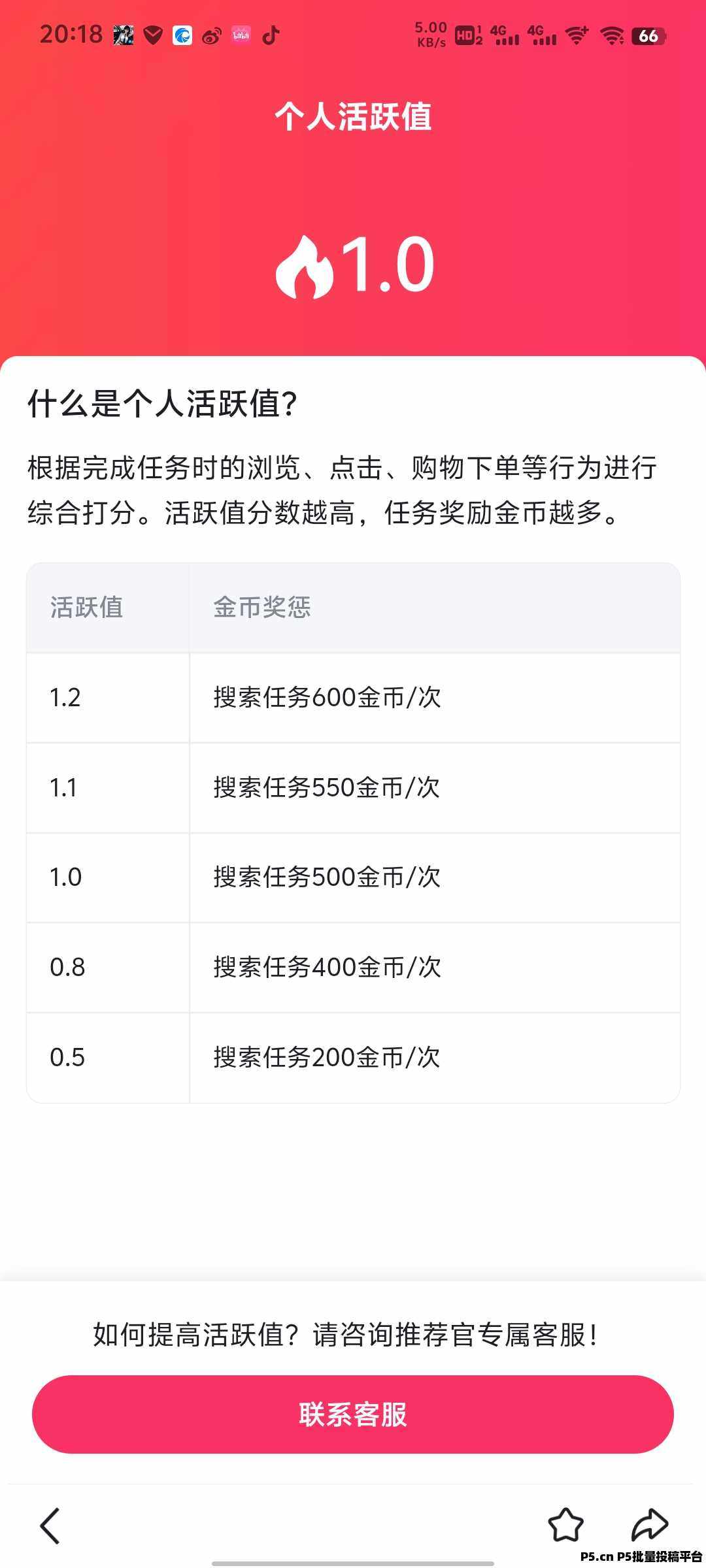
Task: Go back with the bottom arrow
Action: (x=50, y=1526)
